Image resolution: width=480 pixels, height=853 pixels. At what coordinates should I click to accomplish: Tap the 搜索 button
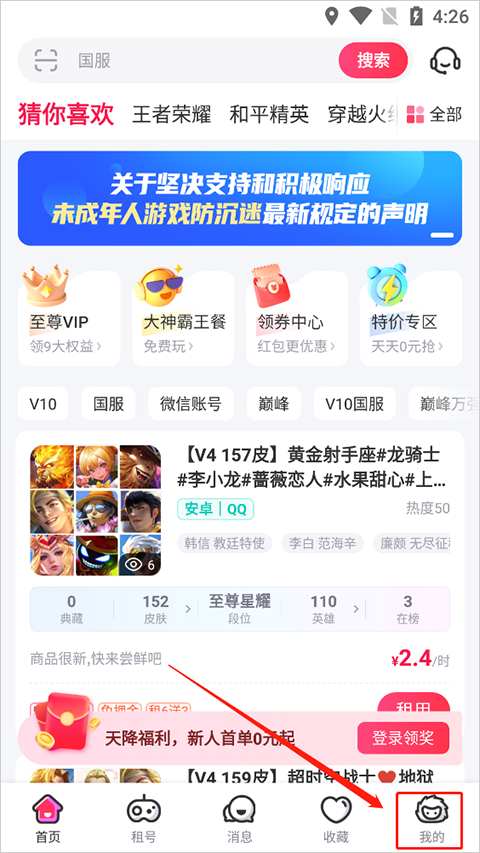tap(373, 60)
